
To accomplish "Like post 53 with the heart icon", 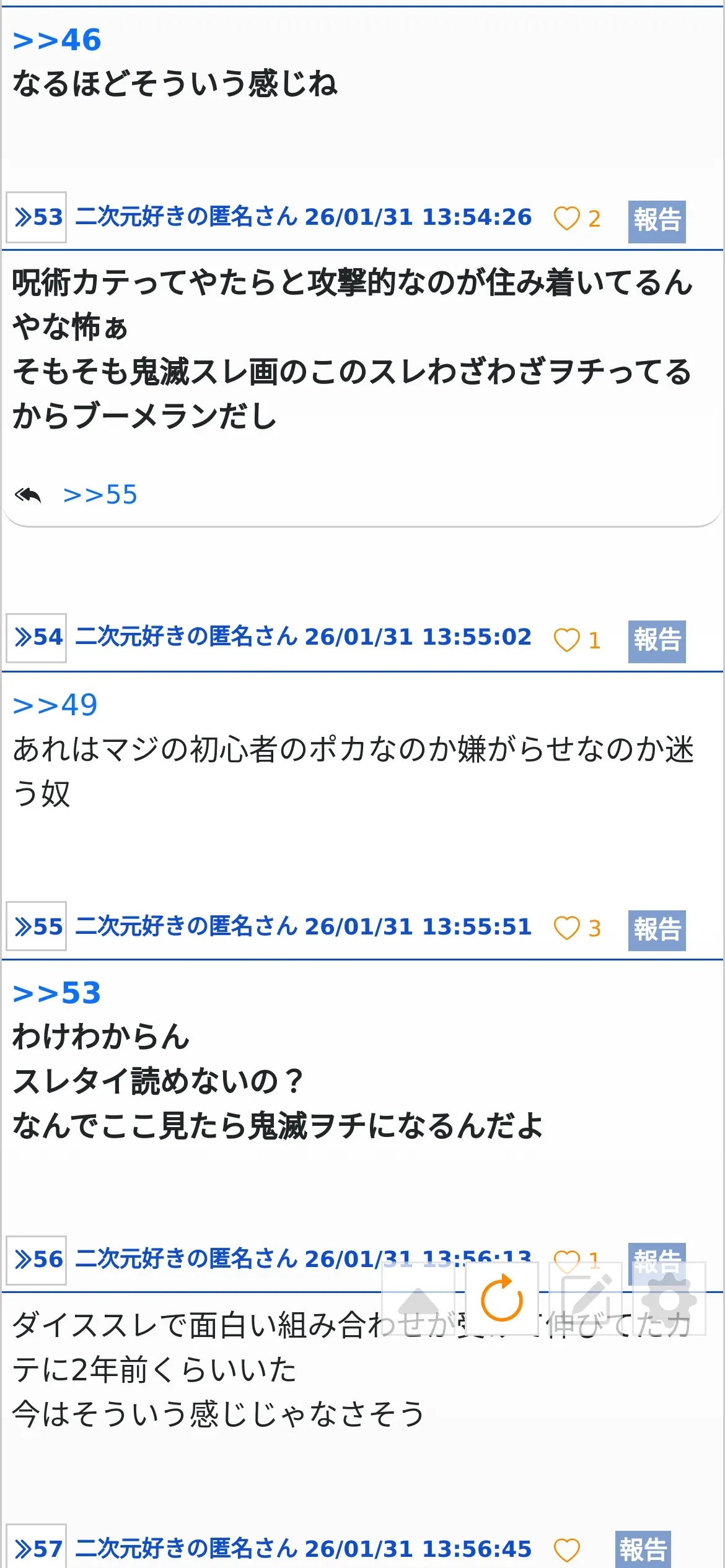I will click(566, 218).
